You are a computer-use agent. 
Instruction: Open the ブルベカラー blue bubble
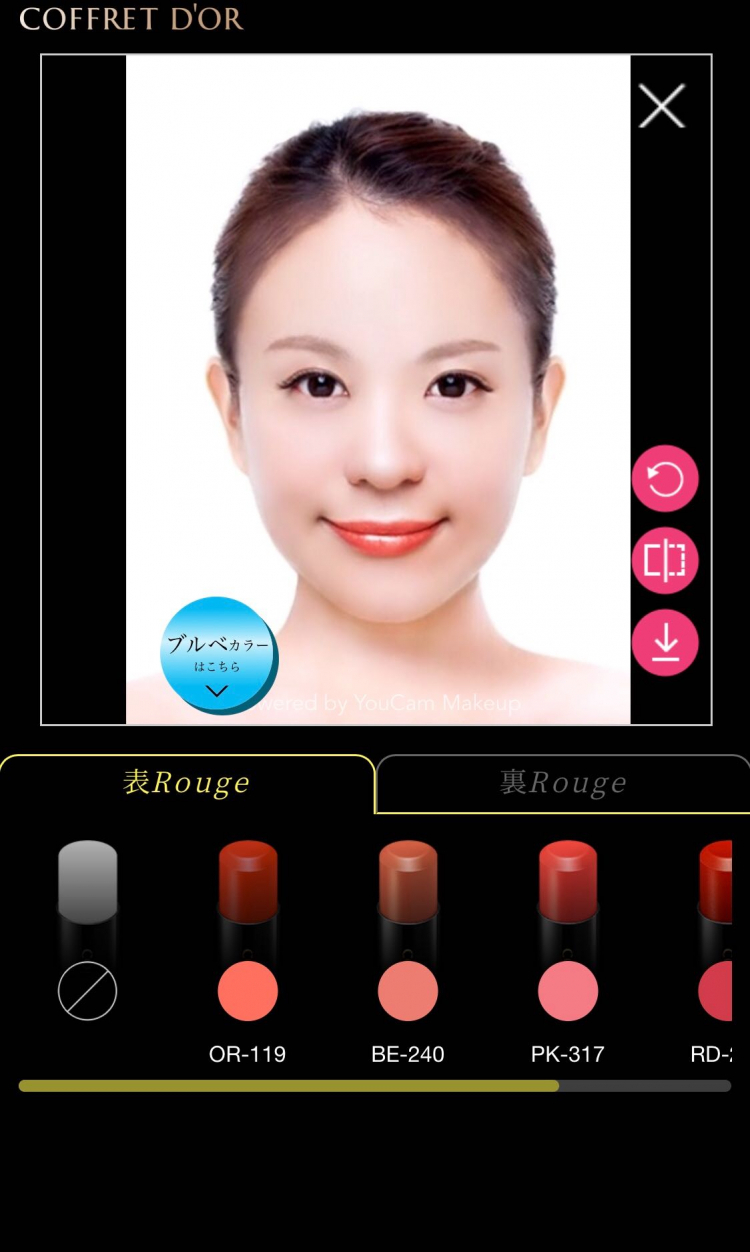click(218, 655)
